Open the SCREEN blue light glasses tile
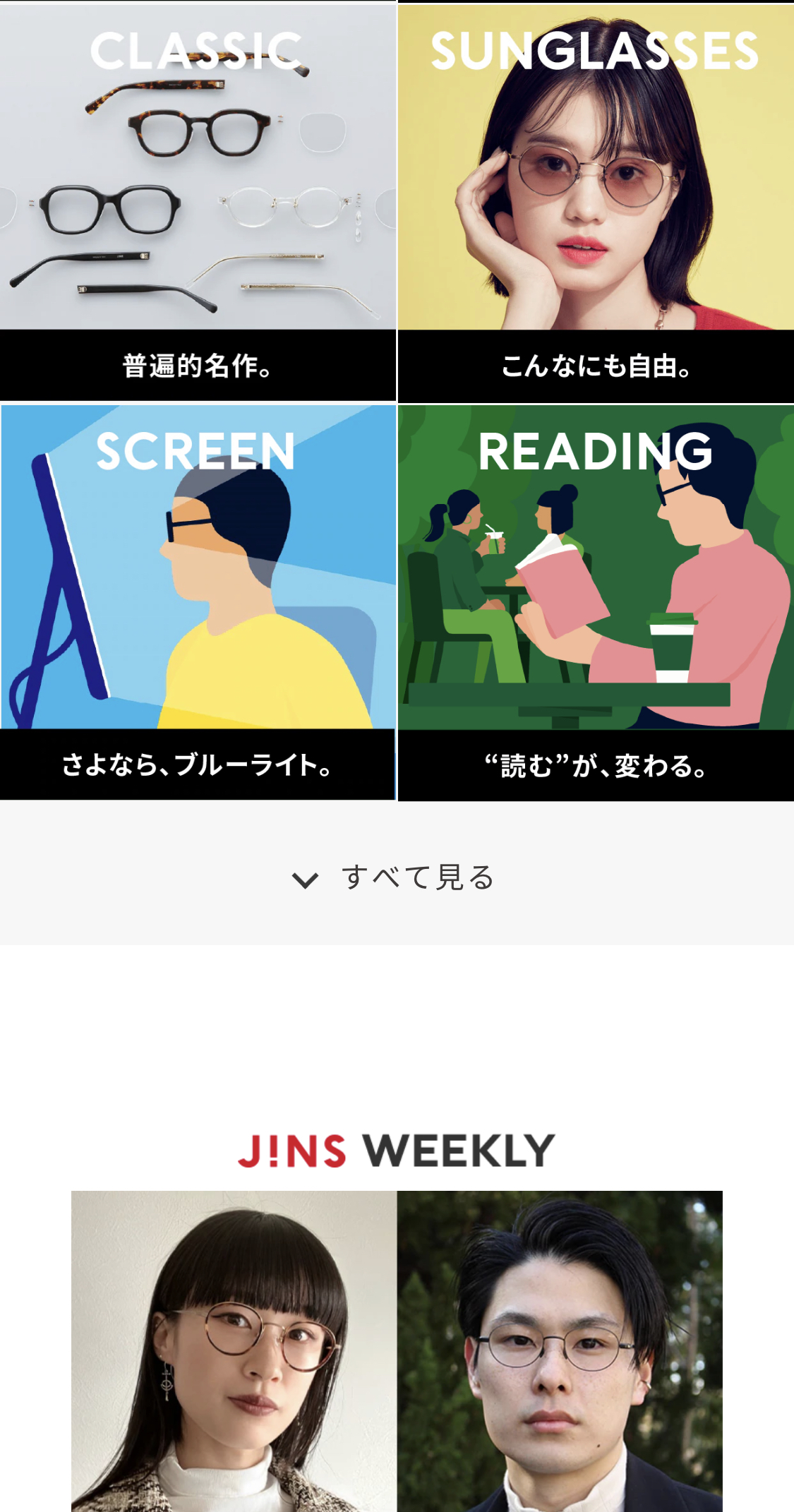This screenshot has width=794, height=1512. pyautogui.click(x=198, y=602)
